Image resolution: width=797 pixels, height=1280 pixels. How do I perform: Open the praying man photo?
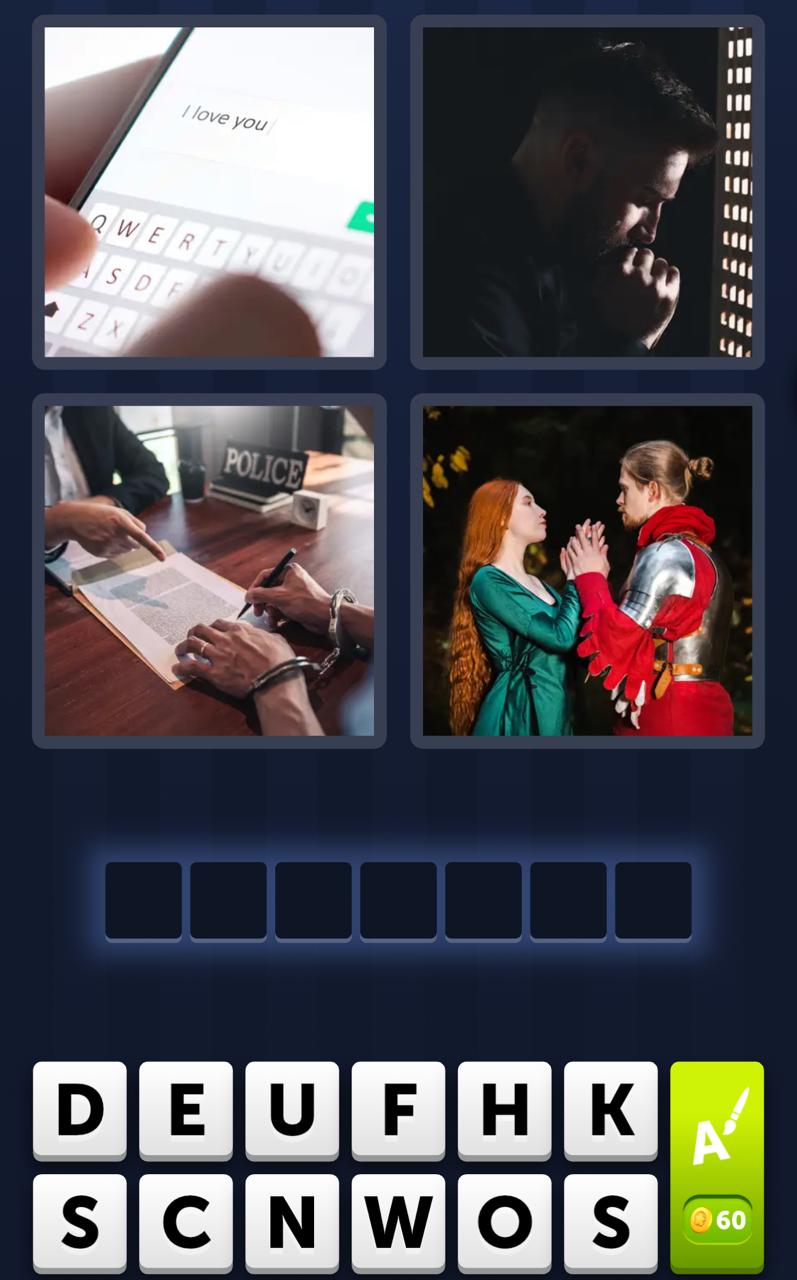coord(586,192)
